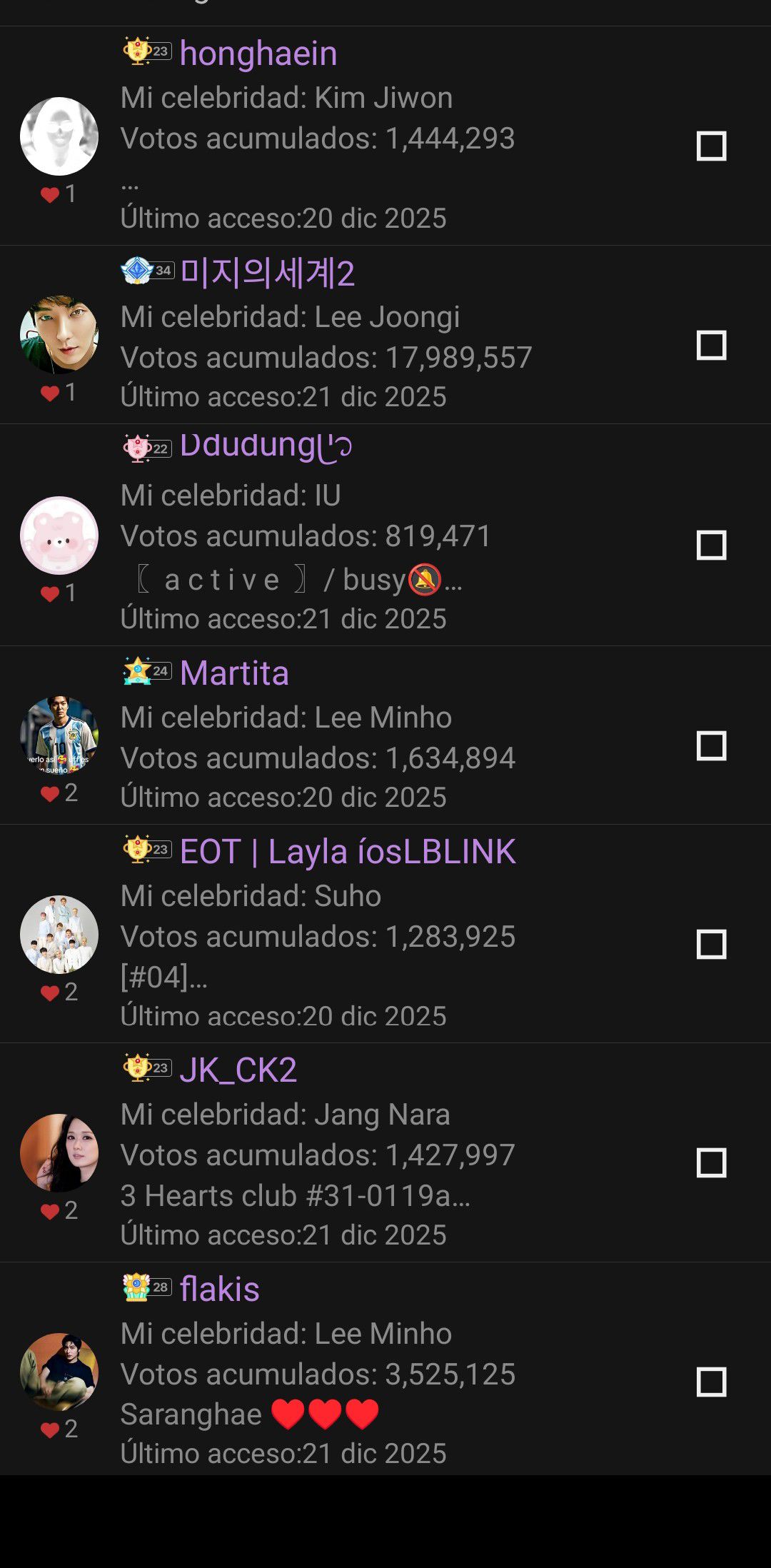The height and width of the screenshot is (1568, 771).
Task: View 미지의세계2's profile avatar
Action: pos(59,335)
